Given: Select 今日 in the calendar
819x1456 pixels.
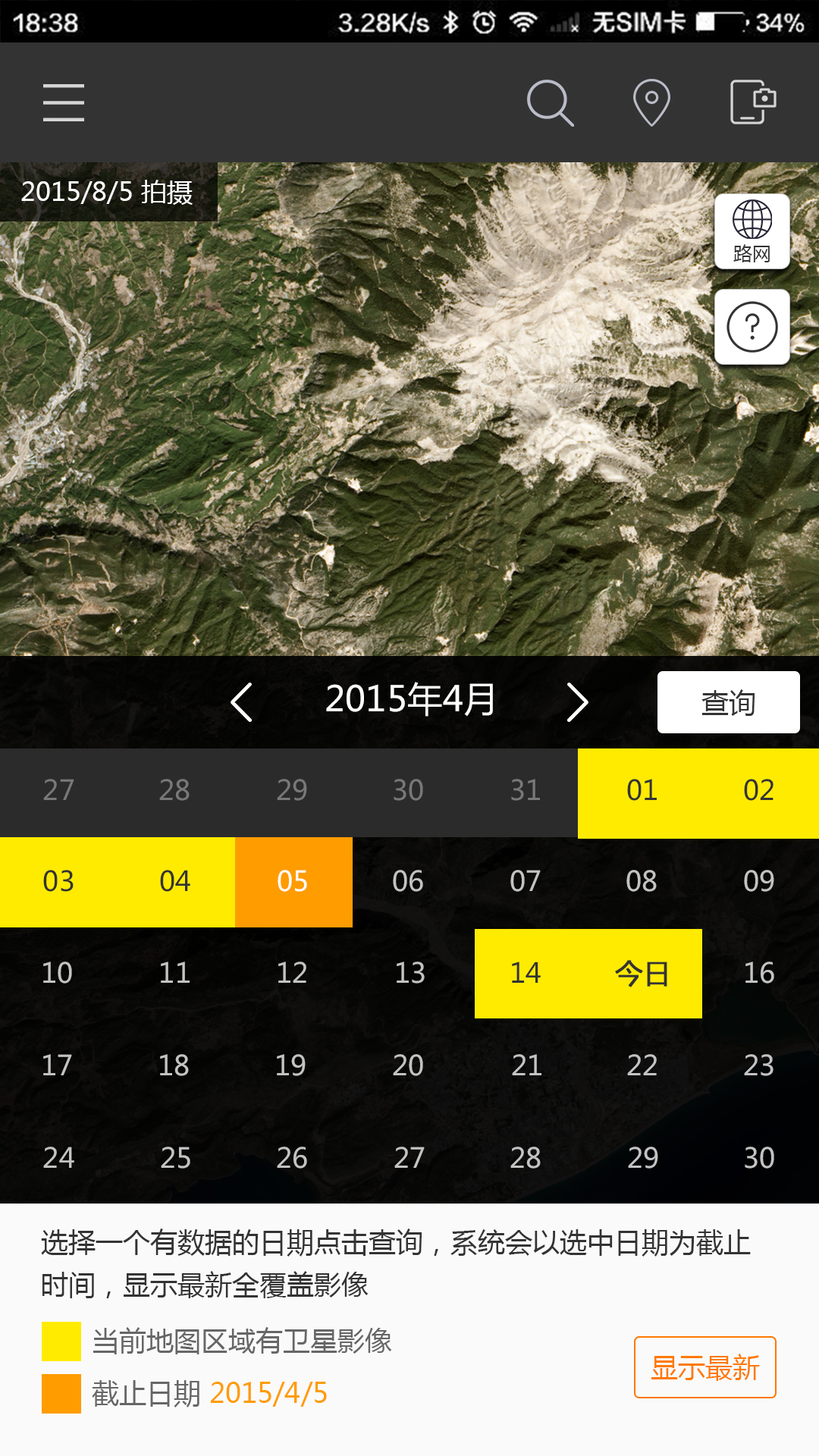Looking at the screenshot, I should (642, 974).
